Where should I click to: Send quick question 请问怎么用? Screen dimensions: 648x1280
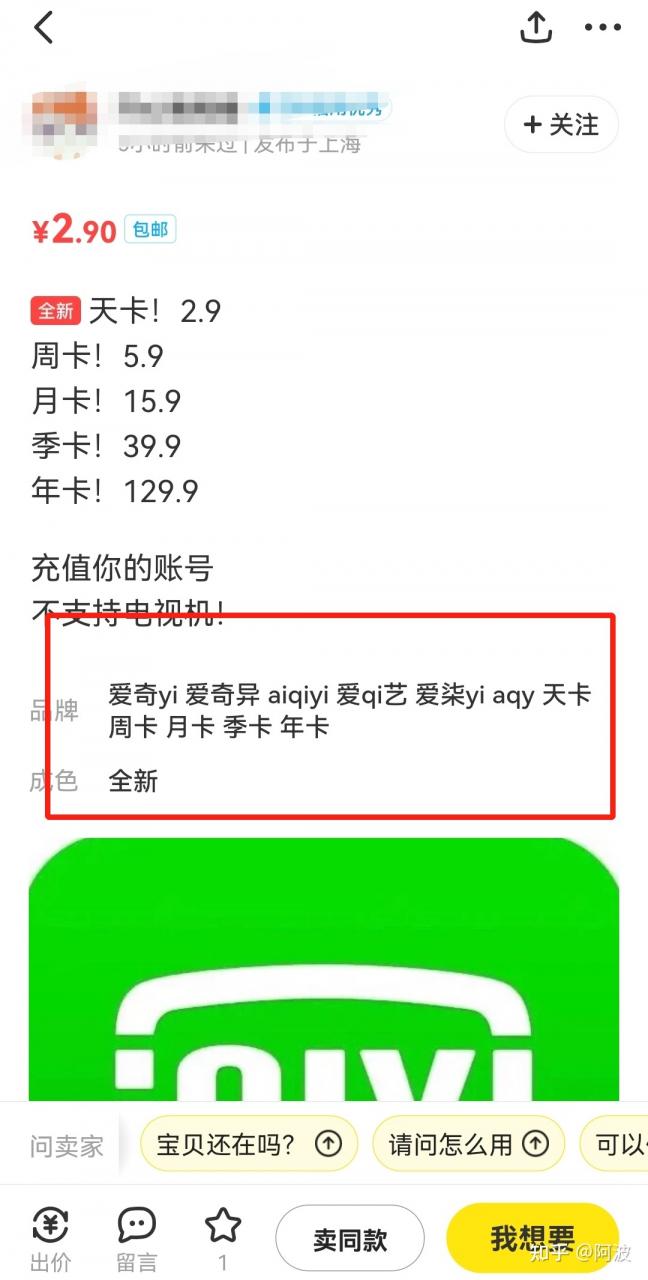(x=468, y=1144)
